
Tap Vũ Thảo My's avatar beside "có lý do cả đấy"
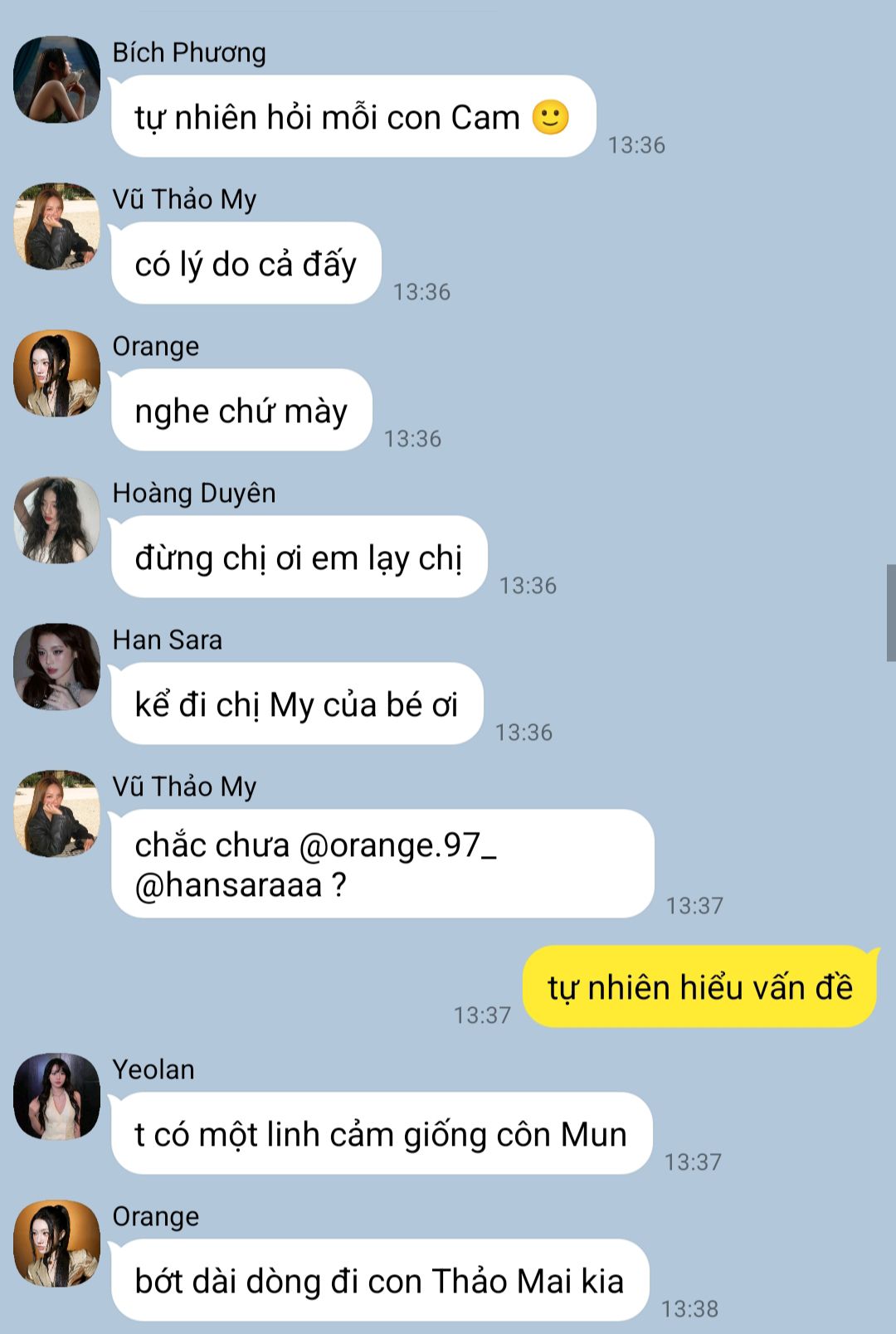(56, 226)
